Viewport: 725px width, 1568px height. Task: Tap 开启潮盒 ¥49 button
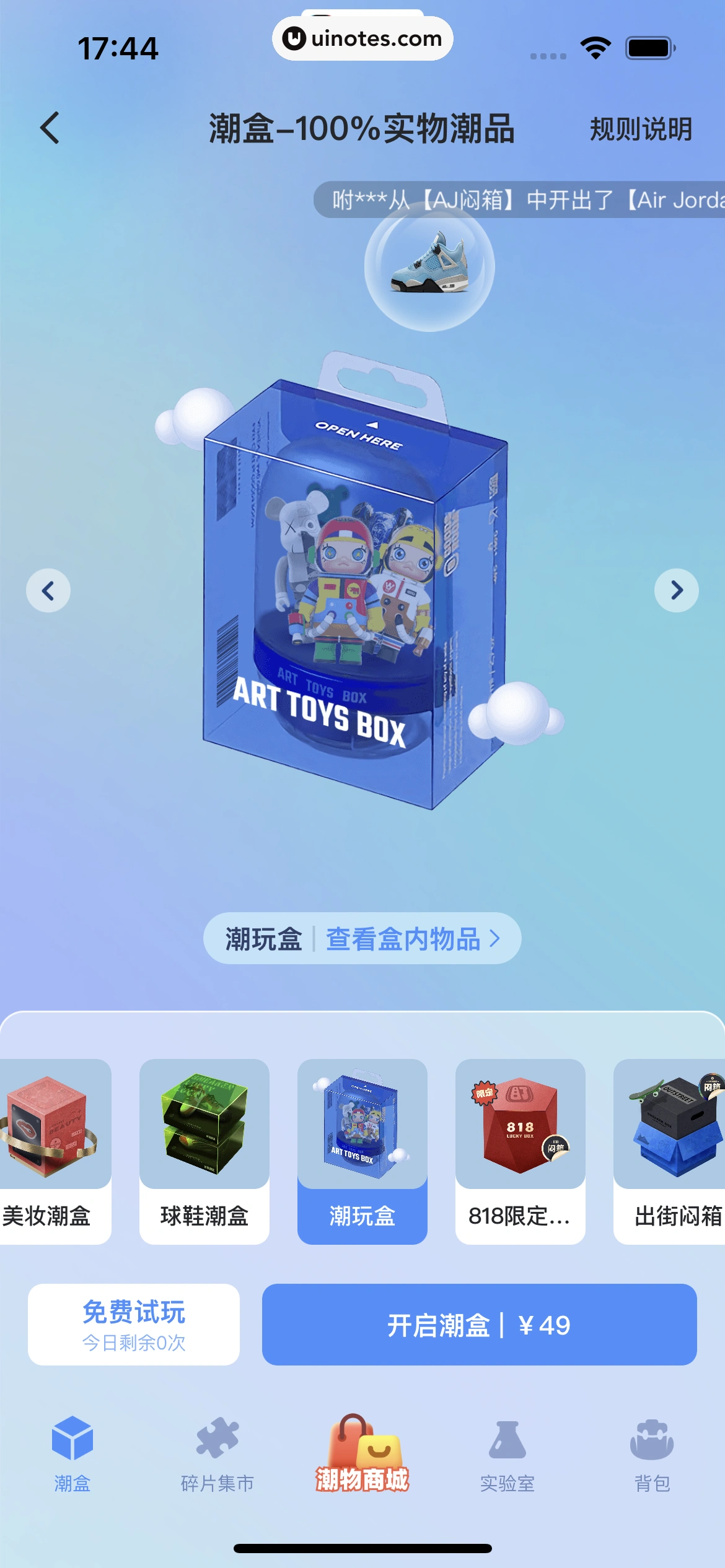pos(479,1325)
